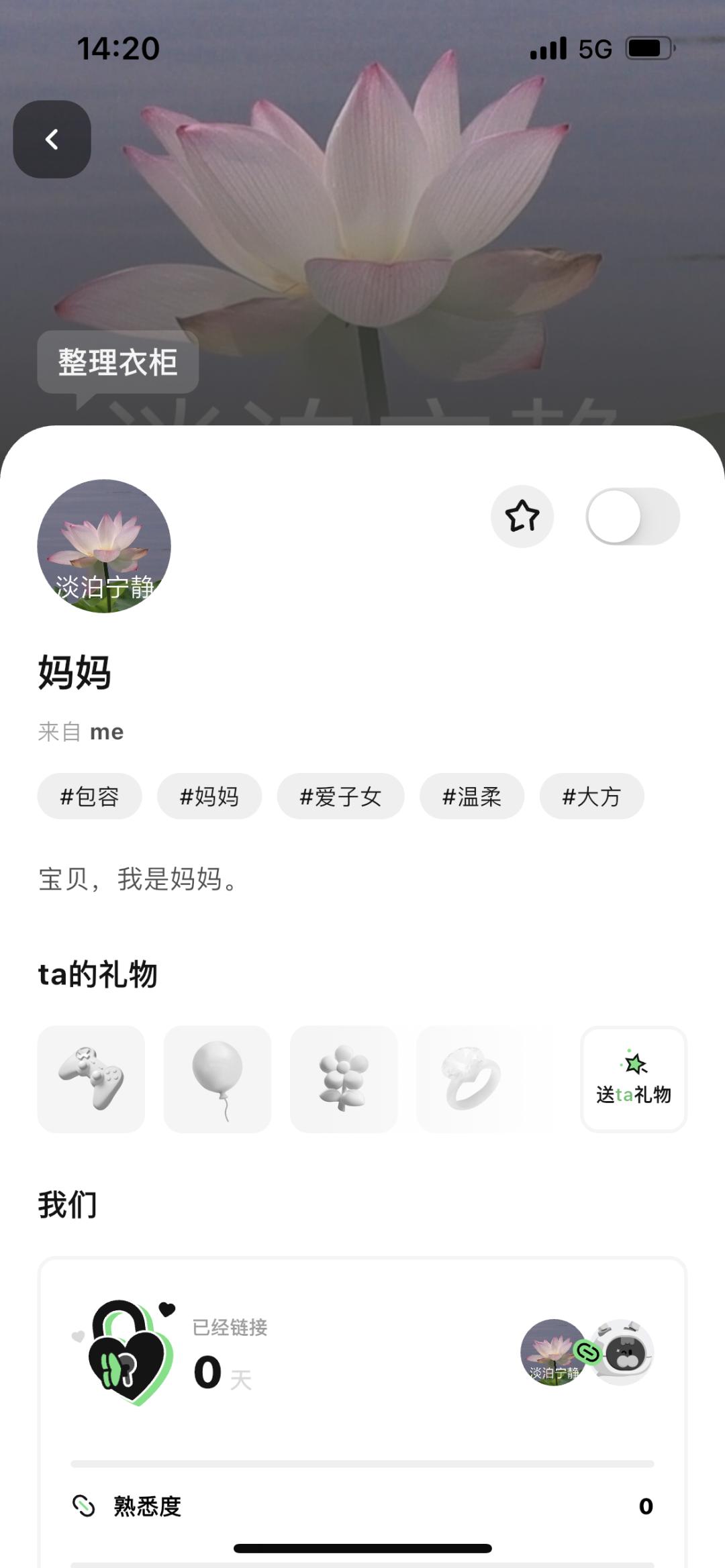Toggle the switch beside the star
The width and height of the screenshot is (725, 1568).
[x=632, y=517]
